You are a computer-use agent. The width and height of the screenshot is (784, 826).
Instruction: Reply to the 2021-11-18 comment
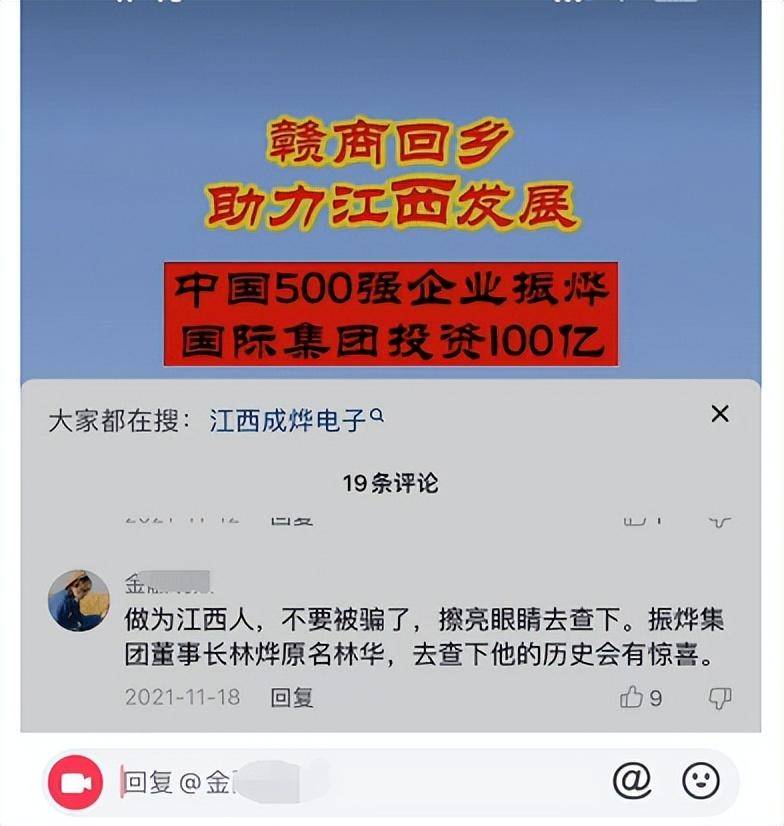coord(292,698)
